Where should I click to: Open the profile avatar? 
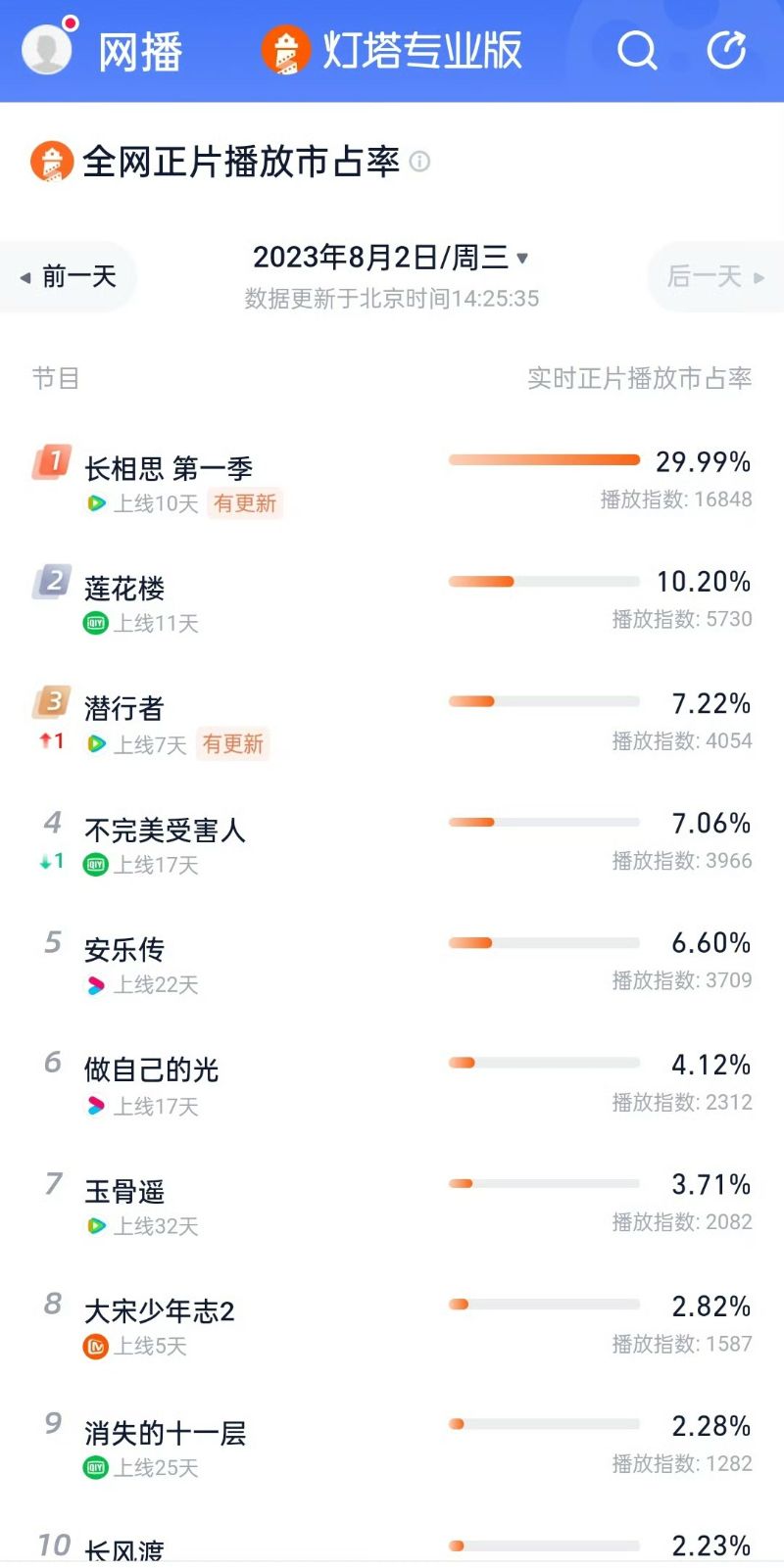click(x=46, y=49)
